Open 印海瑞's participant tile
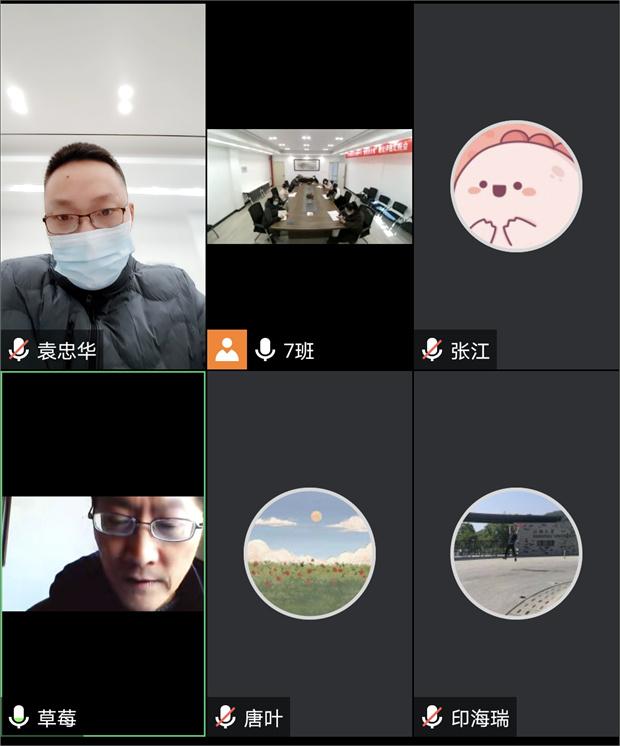 [x=516, y=553]
